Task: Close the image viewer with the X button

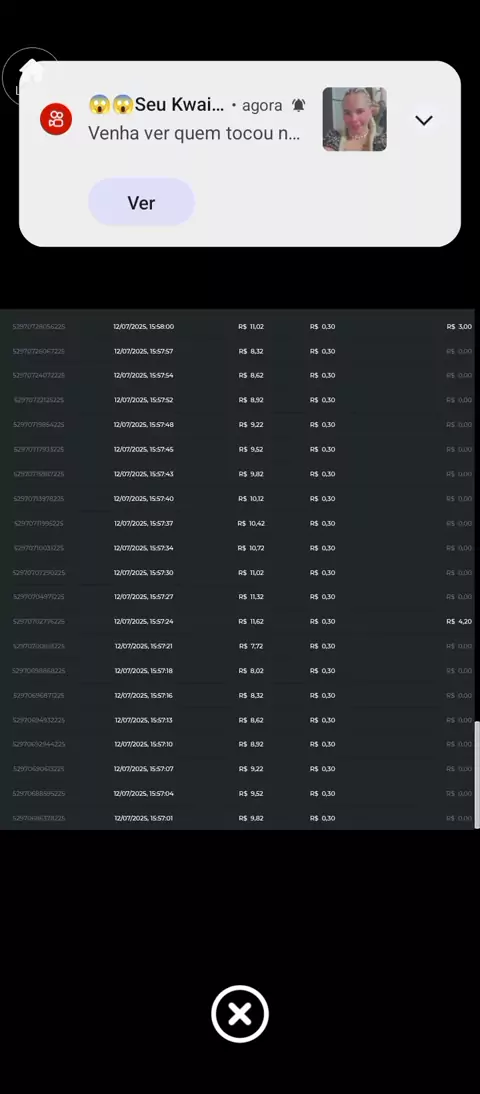Action: (x=240, y=1014)
